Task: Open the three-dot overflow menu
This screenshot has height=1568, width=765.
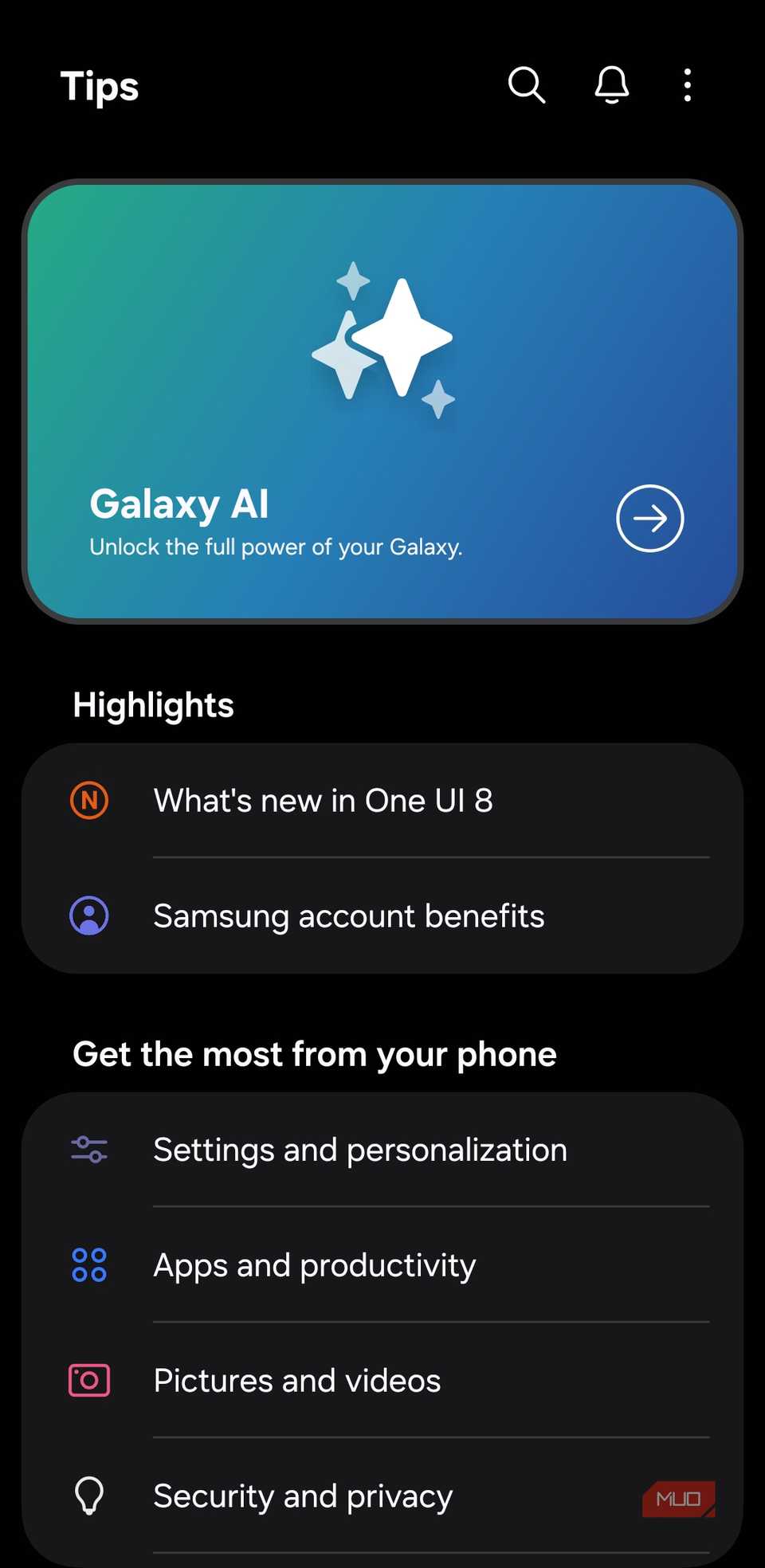Action: pos(687,84)
